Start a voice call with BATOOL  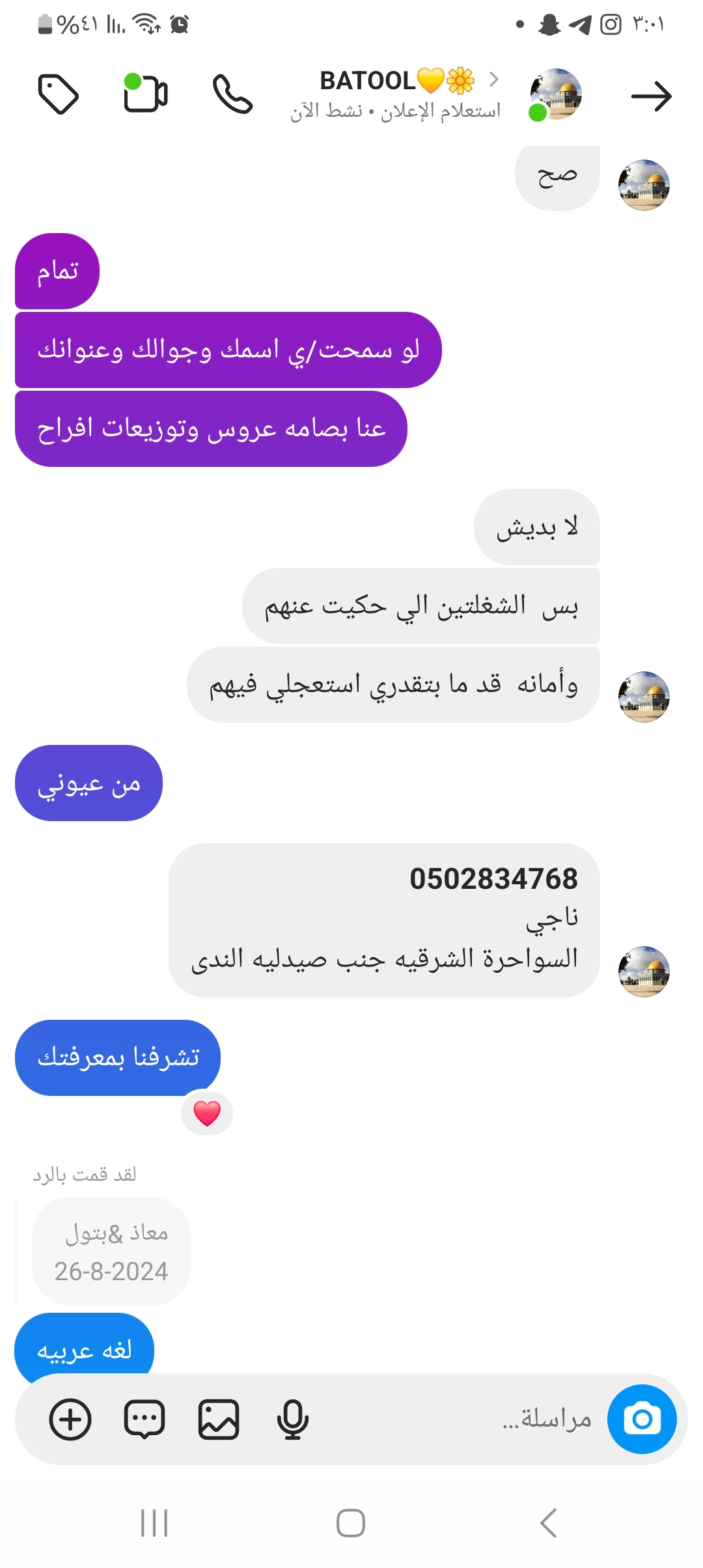[x=232, y=94]
